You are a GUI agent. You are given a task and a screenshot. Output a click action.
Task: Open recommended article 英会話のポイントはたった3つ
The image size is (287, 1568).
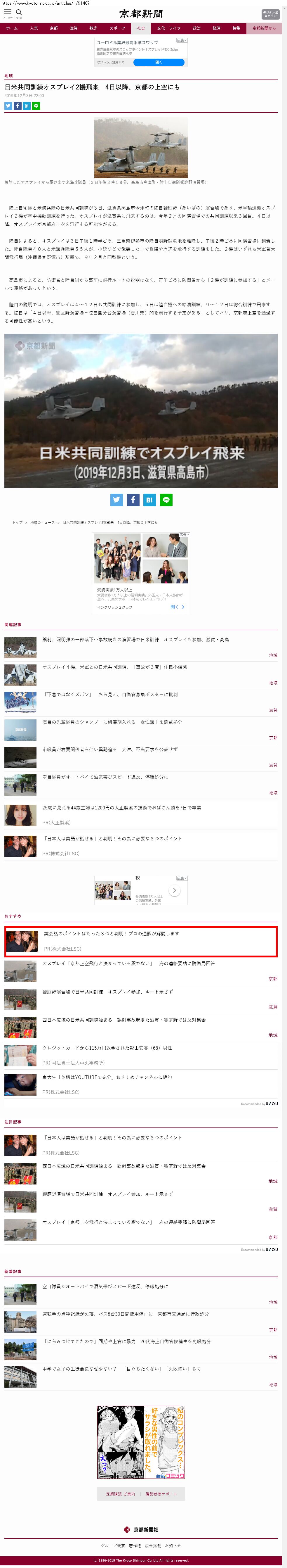pyautogui.click(x=111, y=934)
